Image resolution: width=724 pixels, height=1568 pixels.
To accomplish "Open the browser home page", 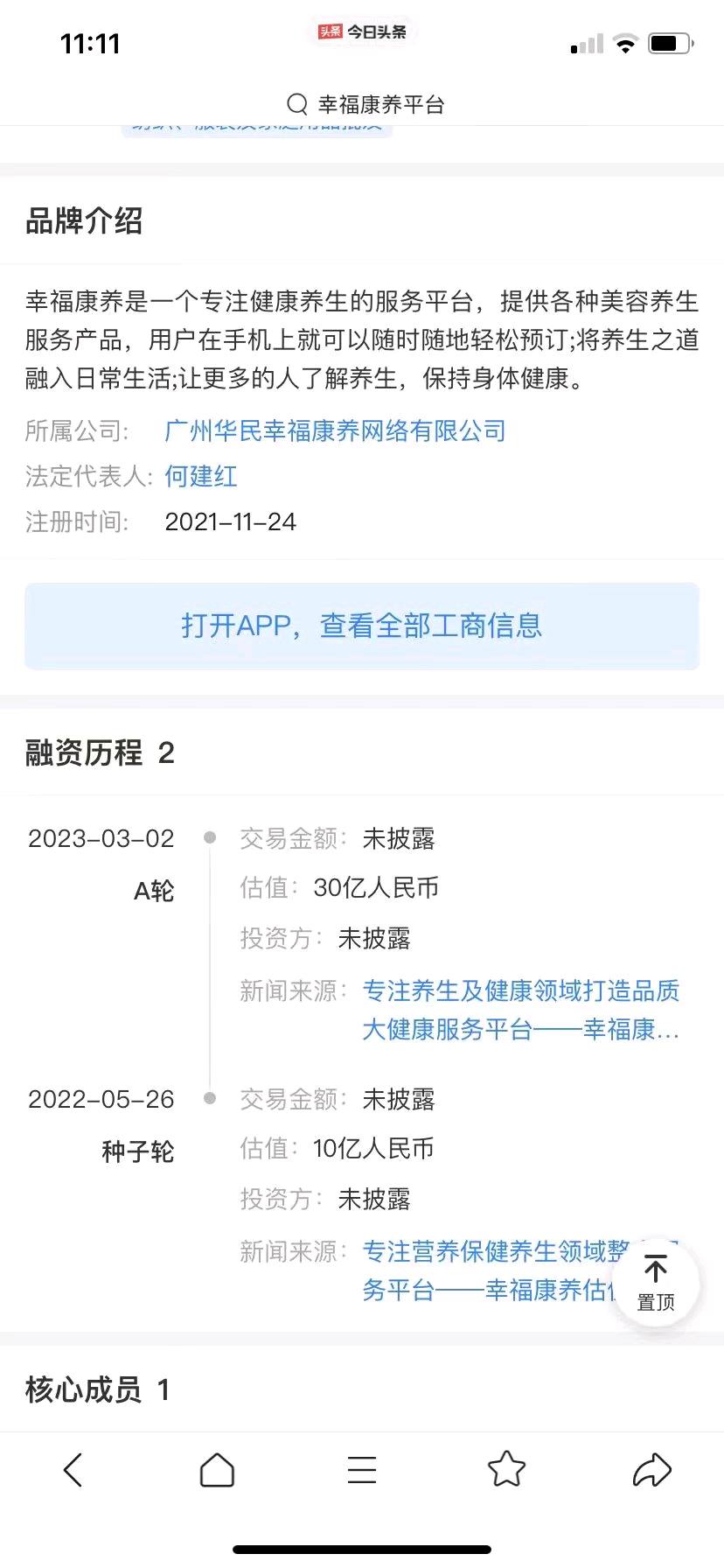I will tap(217, 1470).
